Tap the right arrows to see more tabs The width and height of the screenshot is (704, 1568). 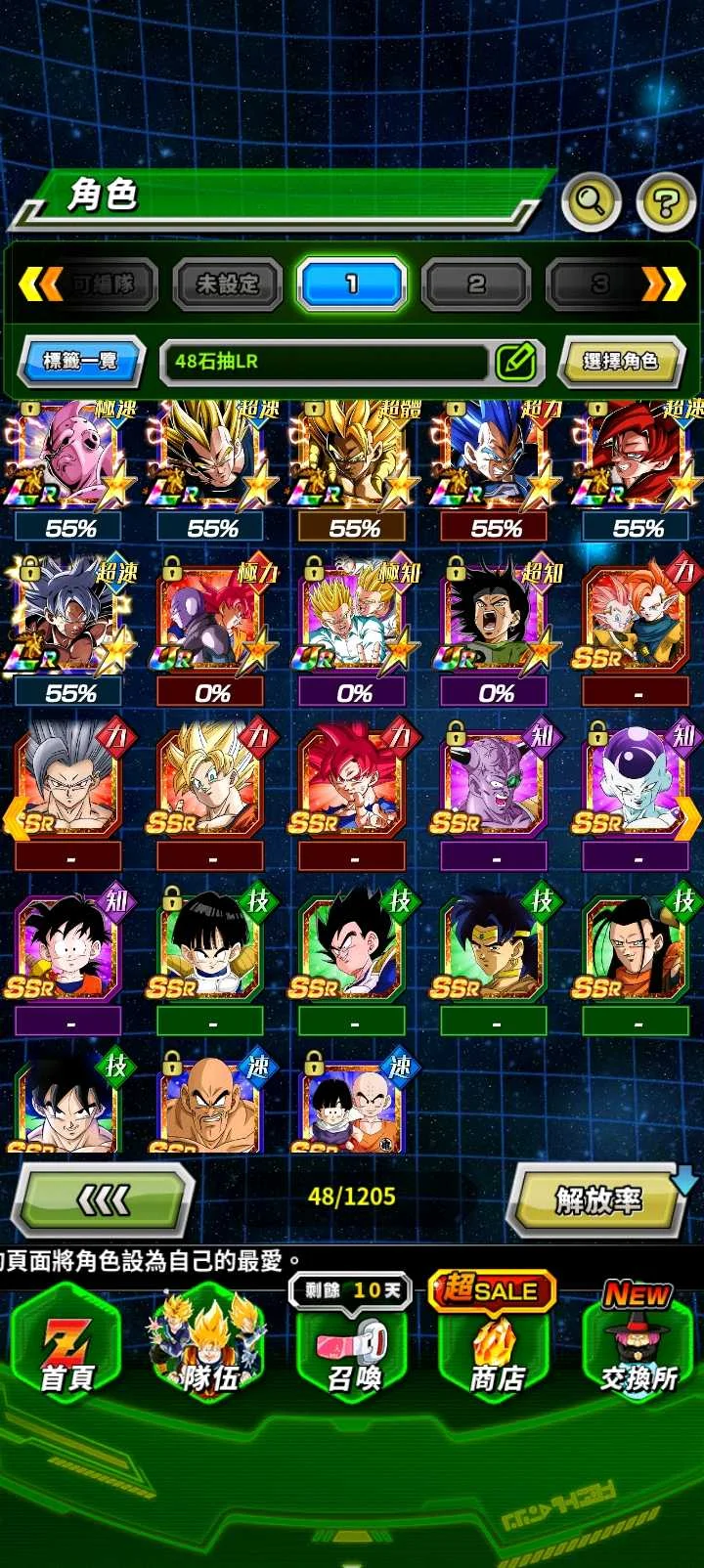pyautogui.click(x=663, y=284)
